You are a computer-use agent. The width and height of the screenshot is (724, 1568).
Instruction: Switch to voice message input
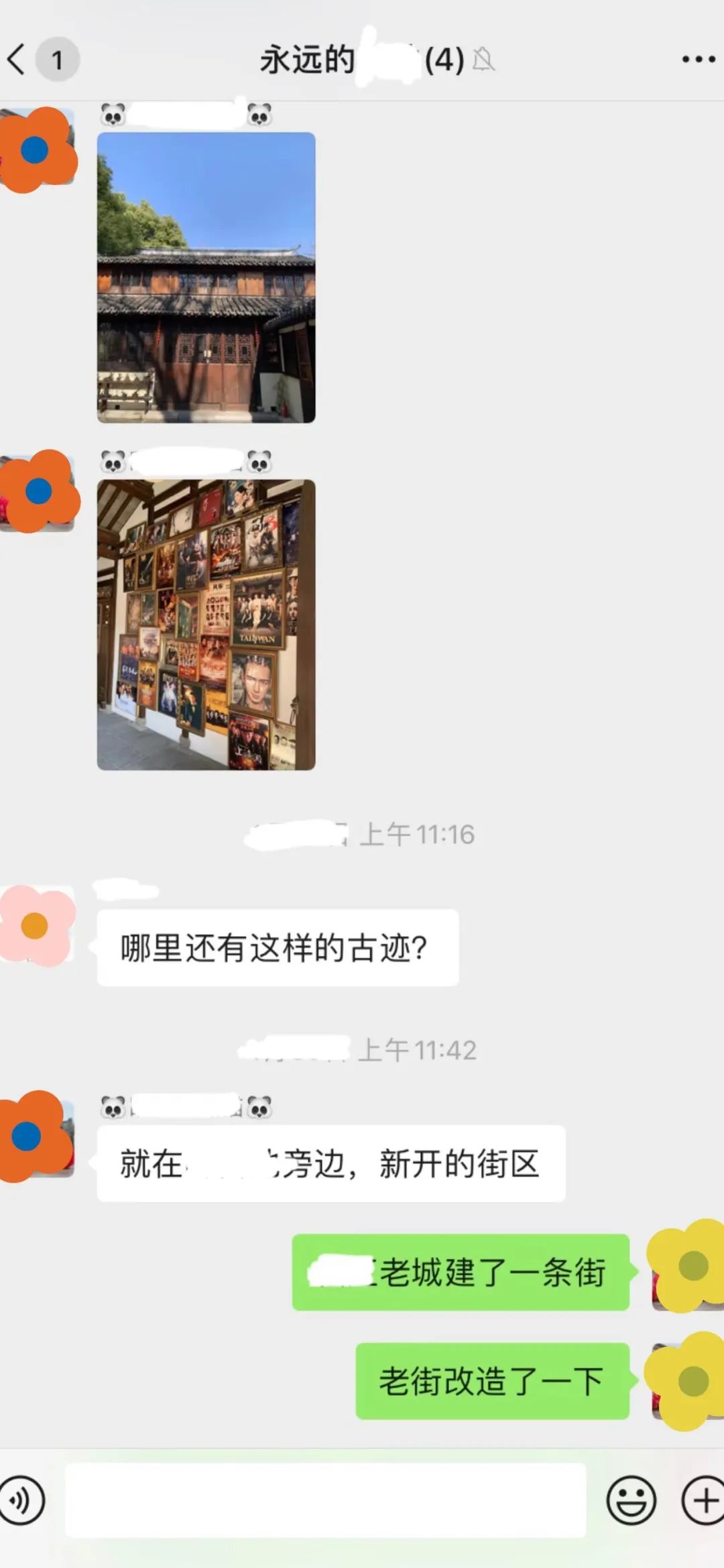click(x=23, y=1501)
